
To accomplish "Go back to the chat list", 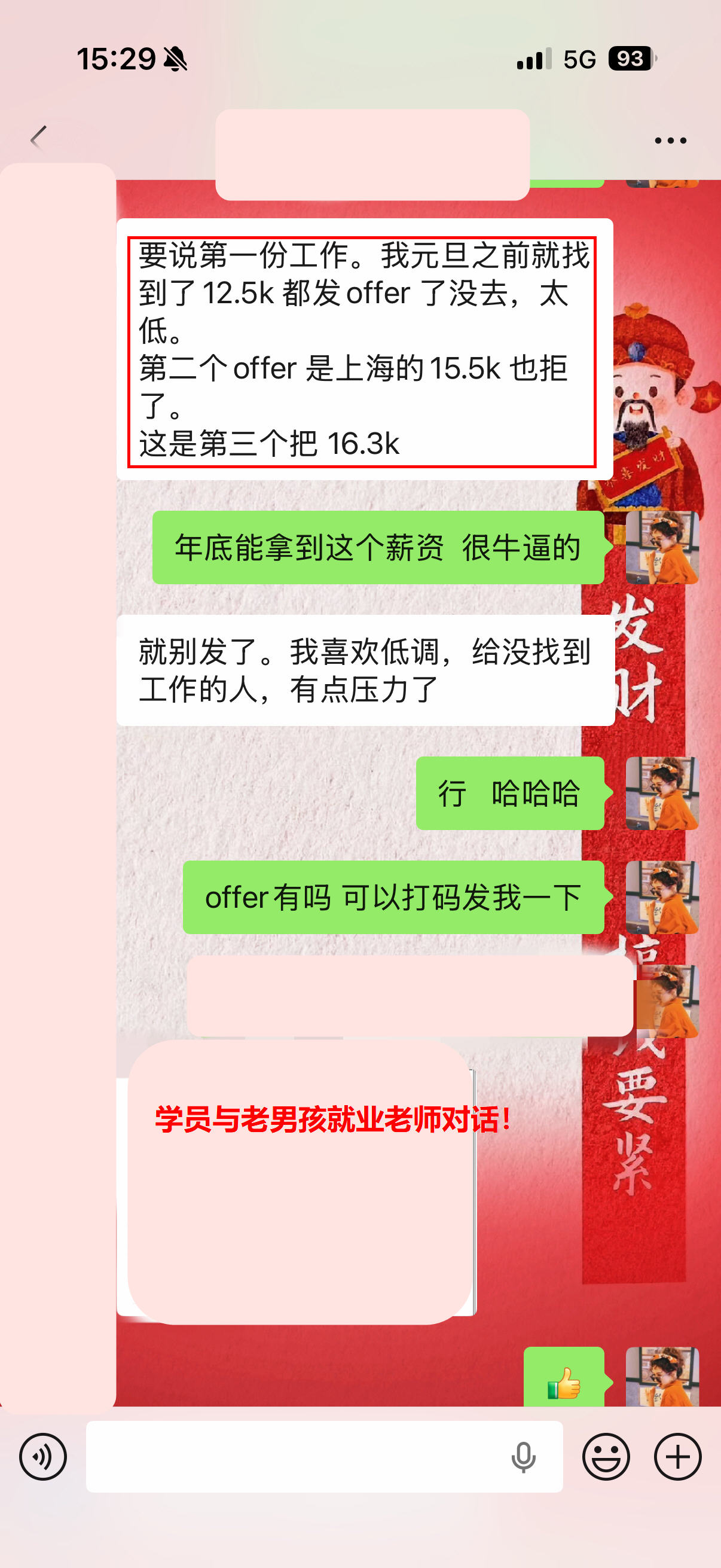I will point(39,138).
